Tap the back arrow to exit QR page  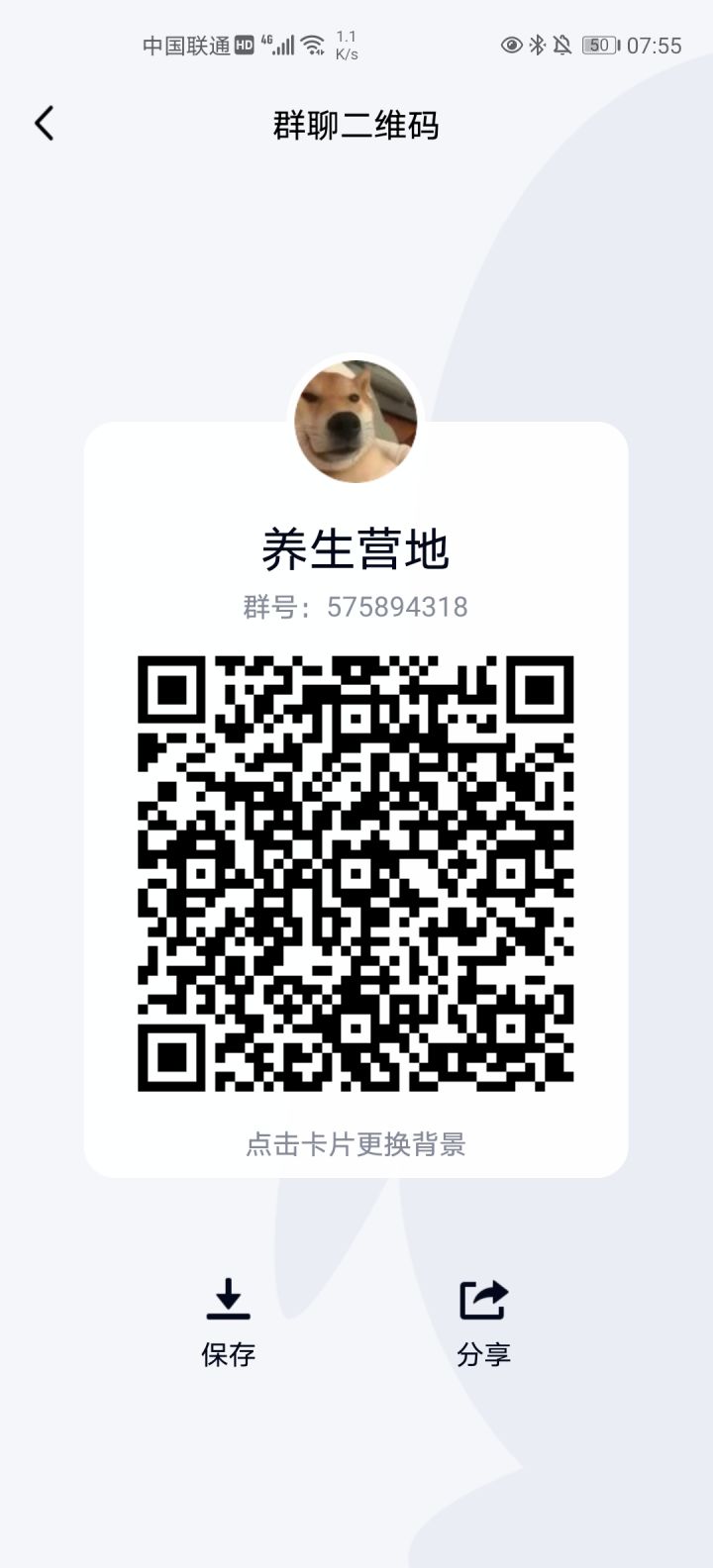[x=43, y=122]
